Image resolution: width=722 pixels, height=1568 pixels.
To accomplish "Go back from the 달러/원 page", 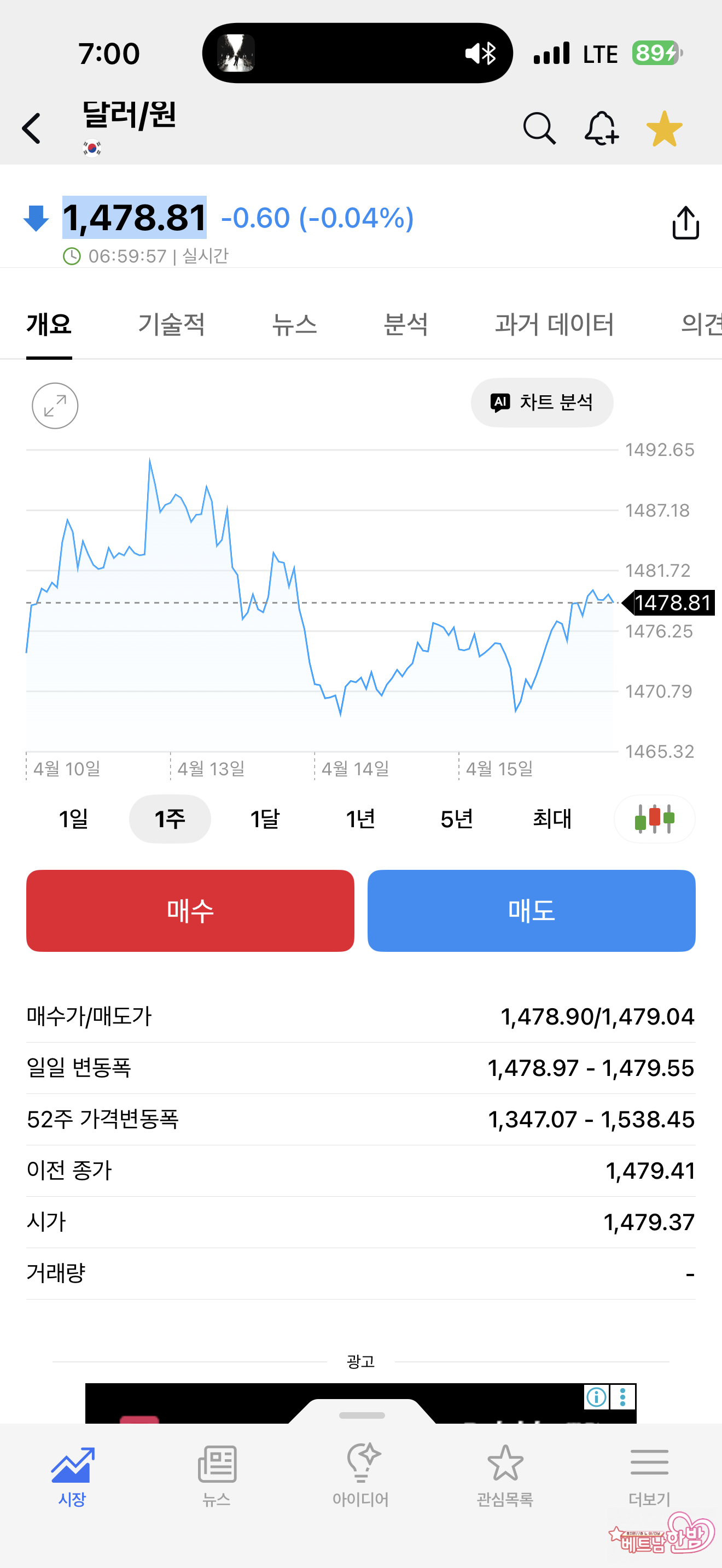I will [x=32, y=128].
